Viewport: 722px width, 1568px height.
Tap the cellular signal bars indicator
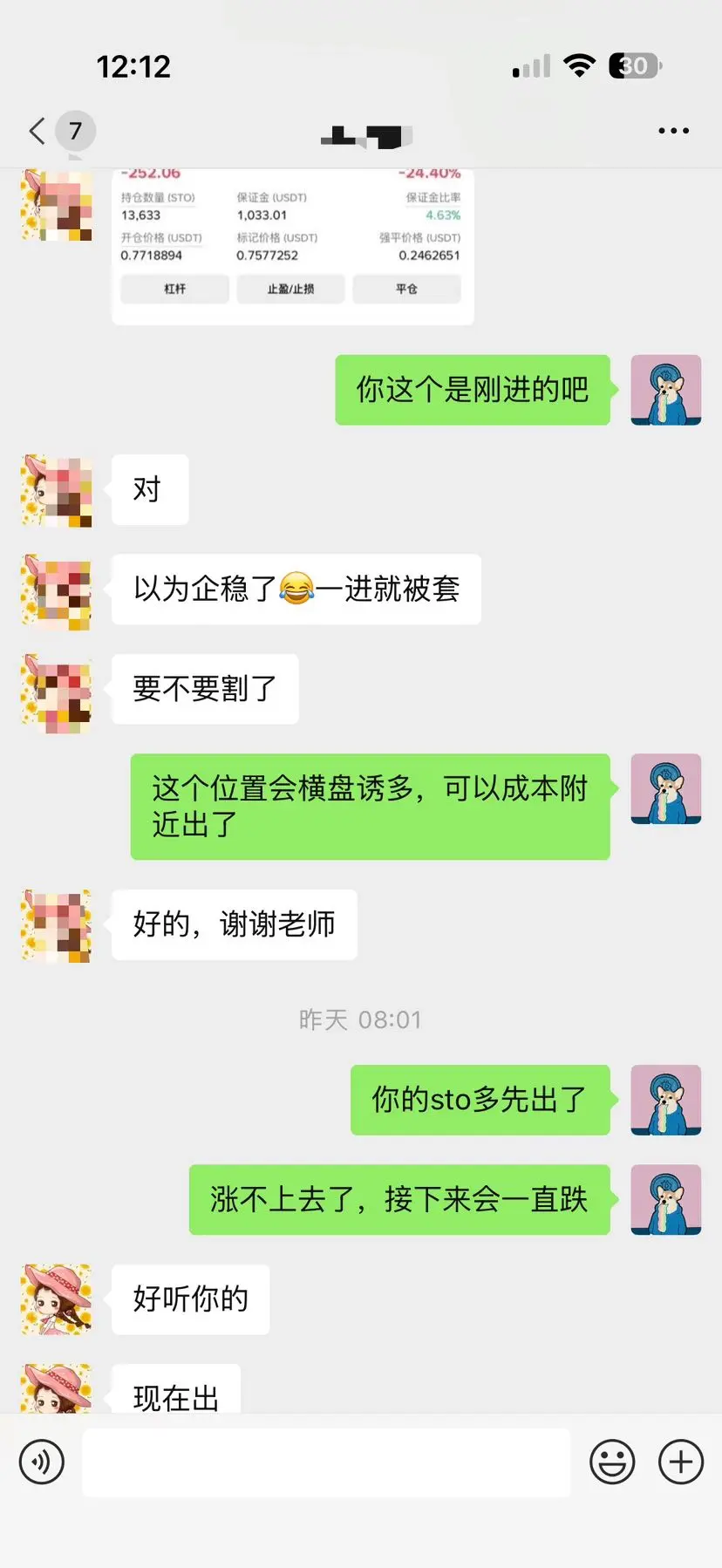coord(531,65)
